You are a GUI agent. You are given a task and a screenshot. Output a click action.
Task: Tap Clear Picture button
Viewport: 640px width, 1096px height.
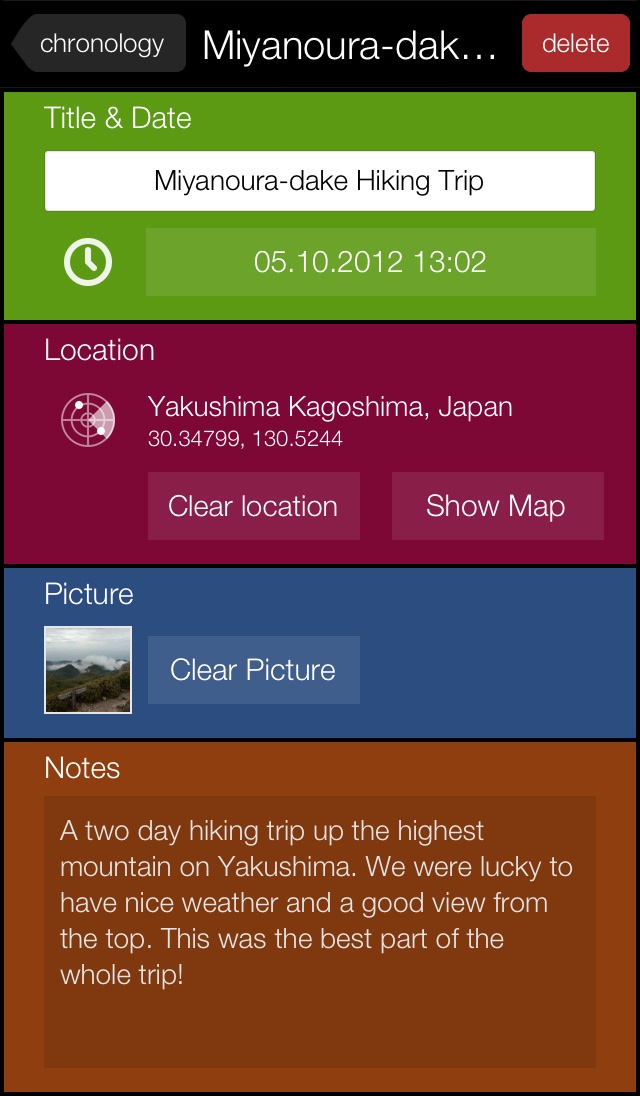[253, 670]
